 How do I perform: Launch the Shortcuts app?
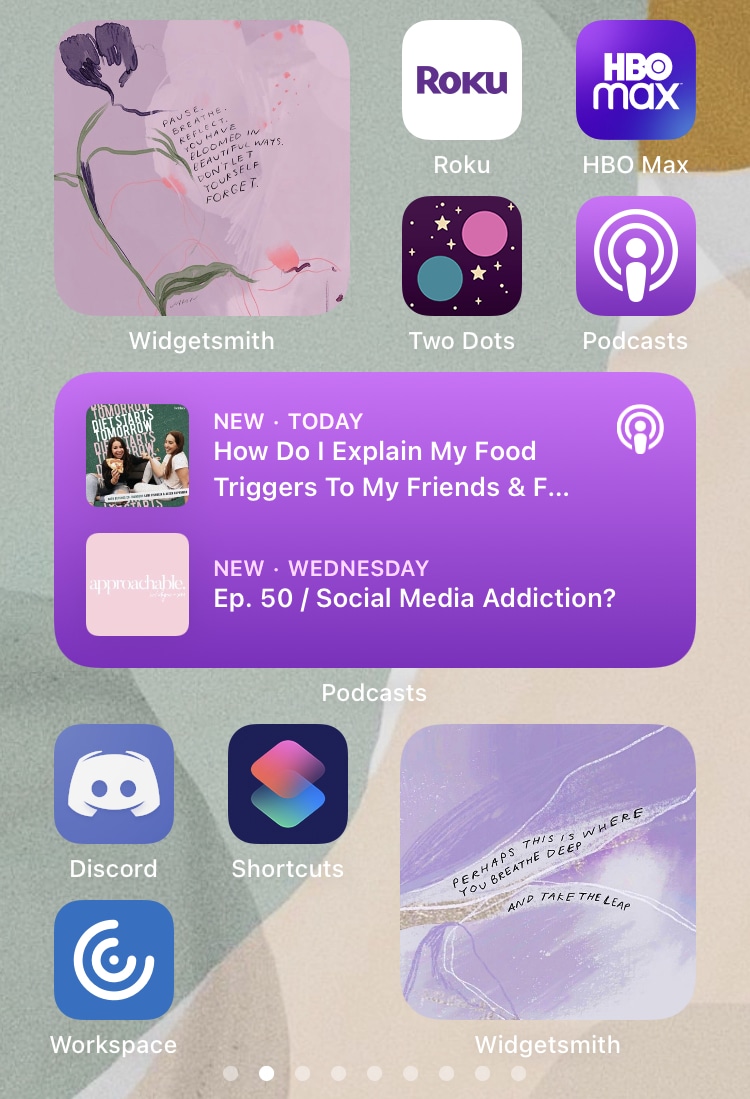[x=288, y=784]
